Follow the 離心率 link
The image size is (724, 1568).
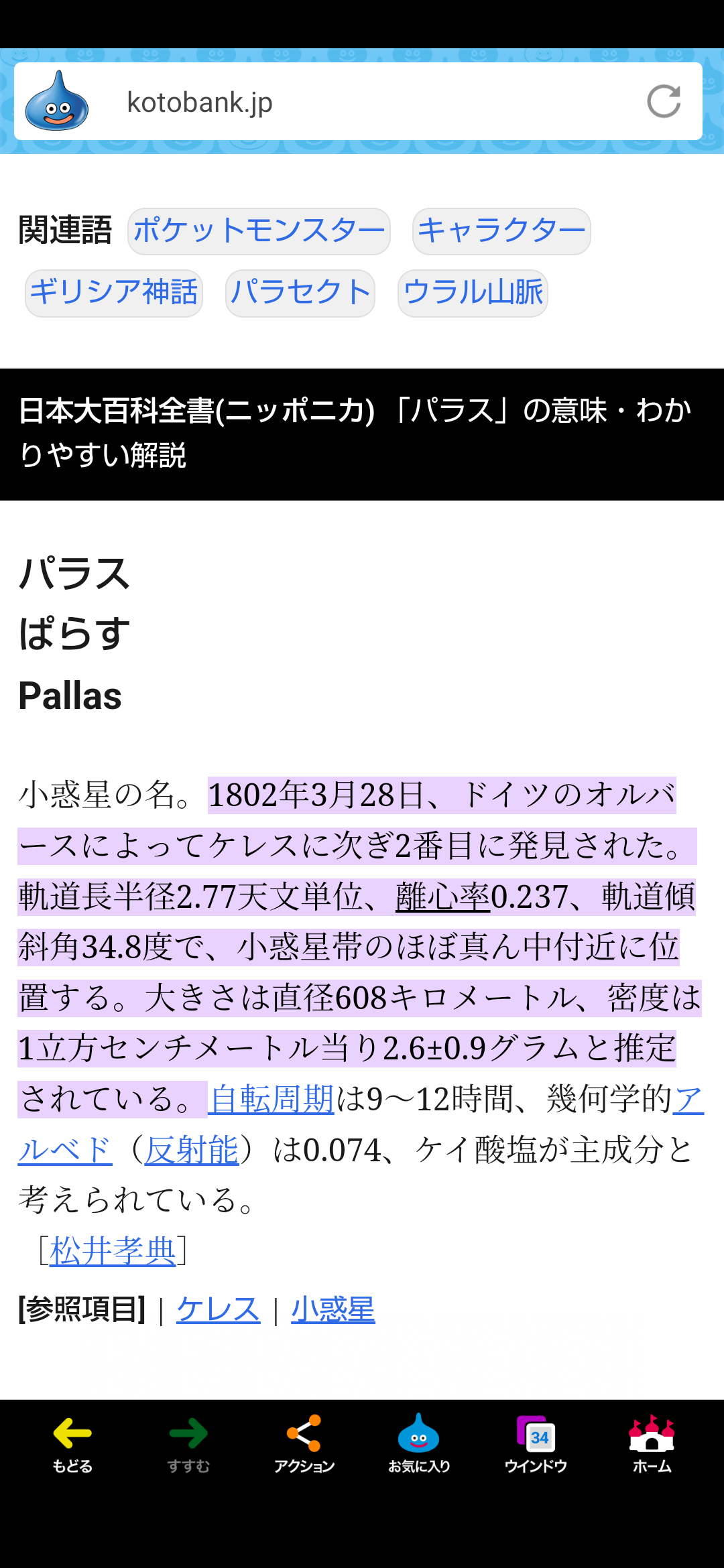coord(443,897)
